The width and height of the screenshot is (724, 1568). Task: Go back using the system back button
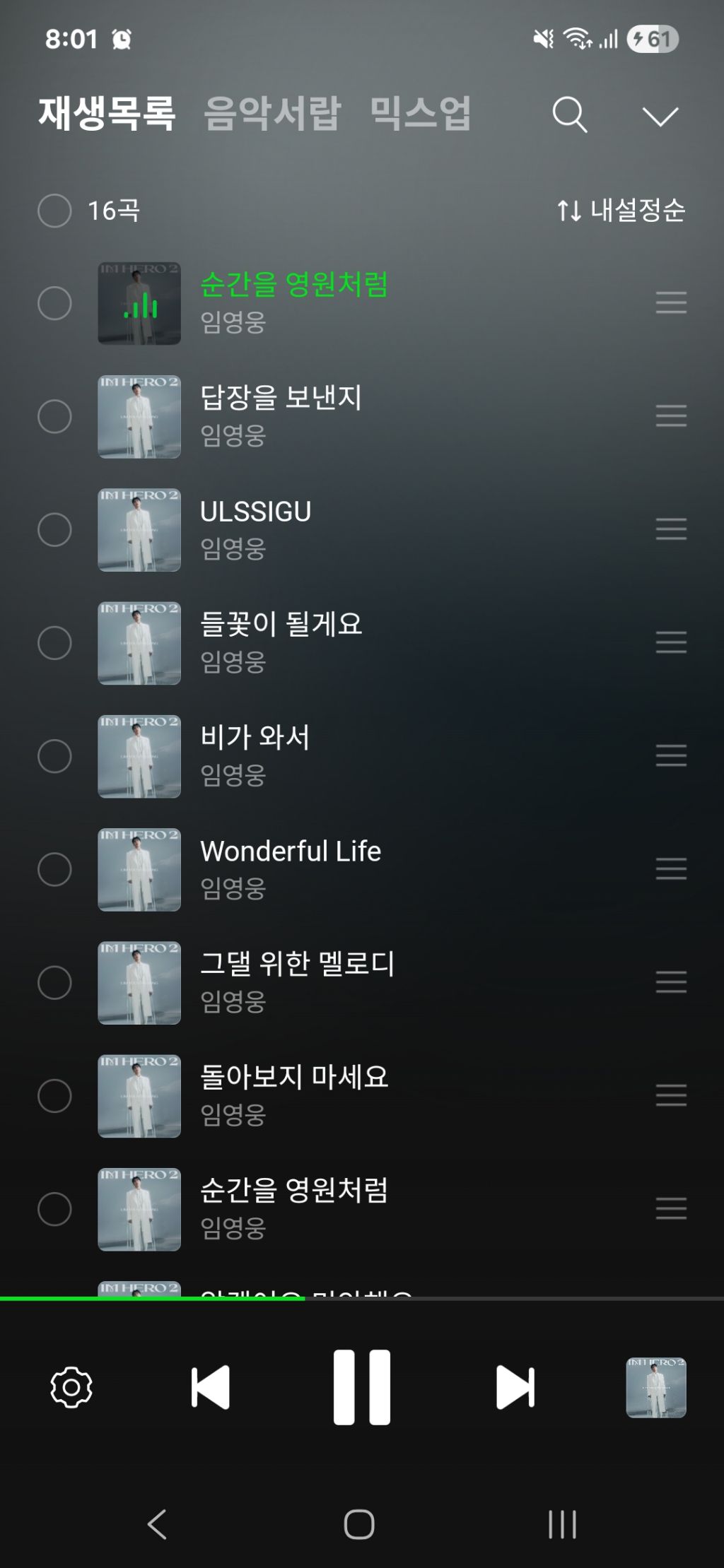click(157, 1524)
